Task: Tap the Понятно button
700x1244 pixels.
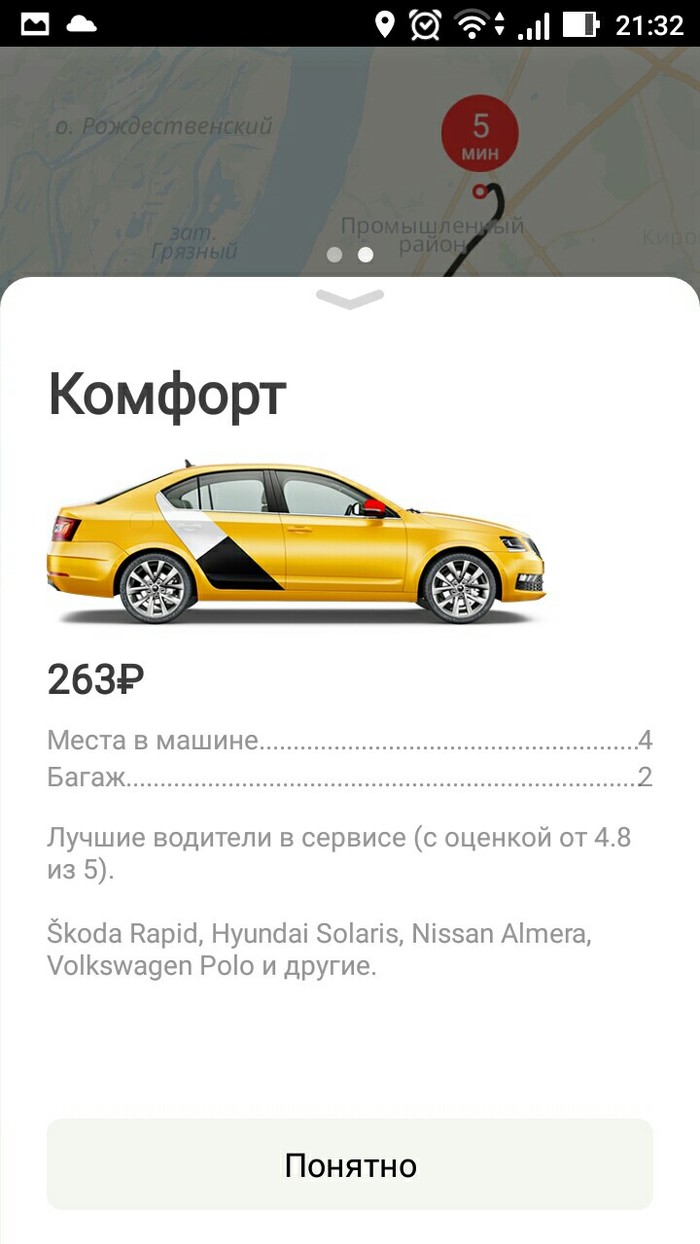Action: pyautogui.click(x=350, y=1165)
